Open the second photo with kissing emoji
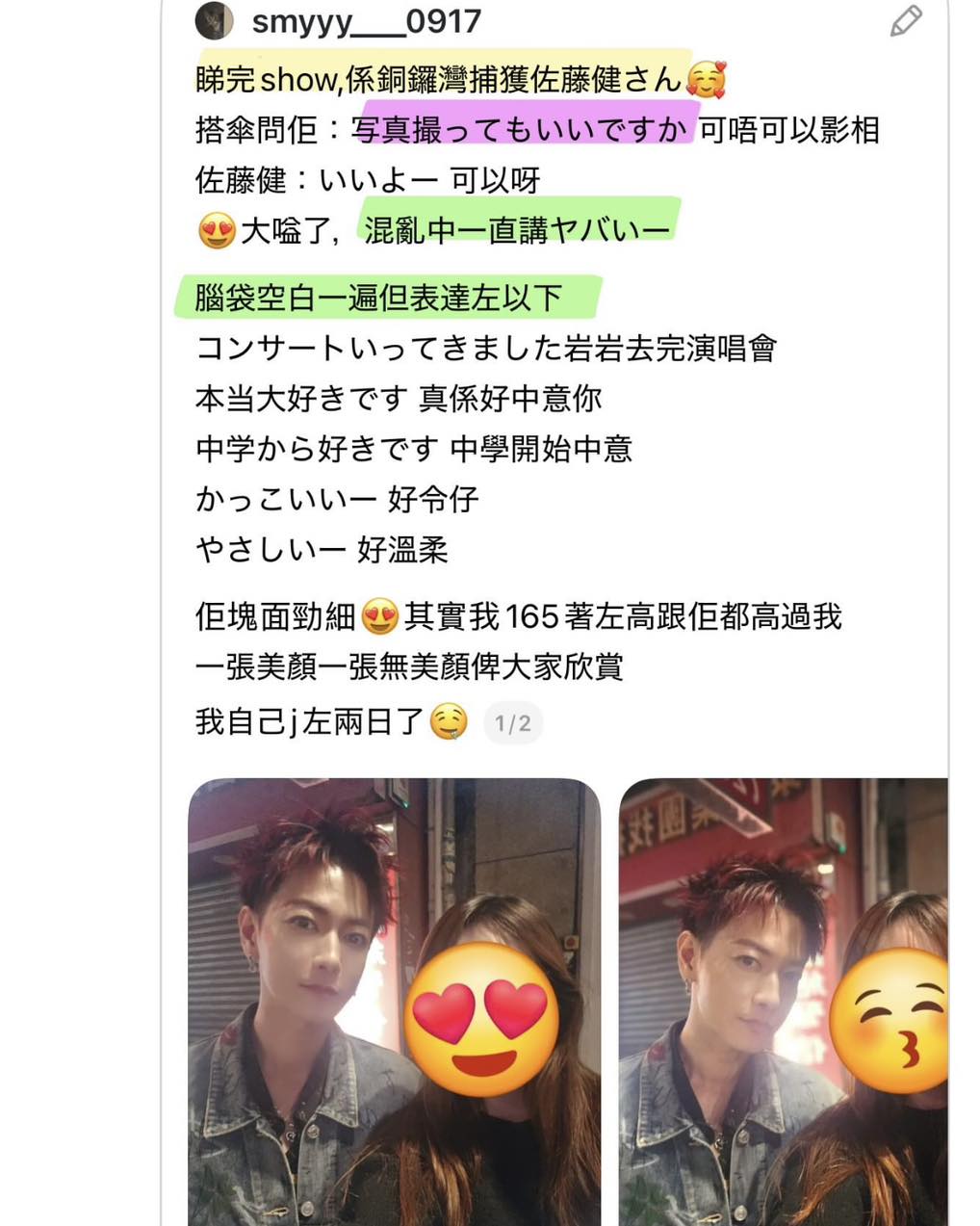The image size is (980, 1226). click(783, 1002)
